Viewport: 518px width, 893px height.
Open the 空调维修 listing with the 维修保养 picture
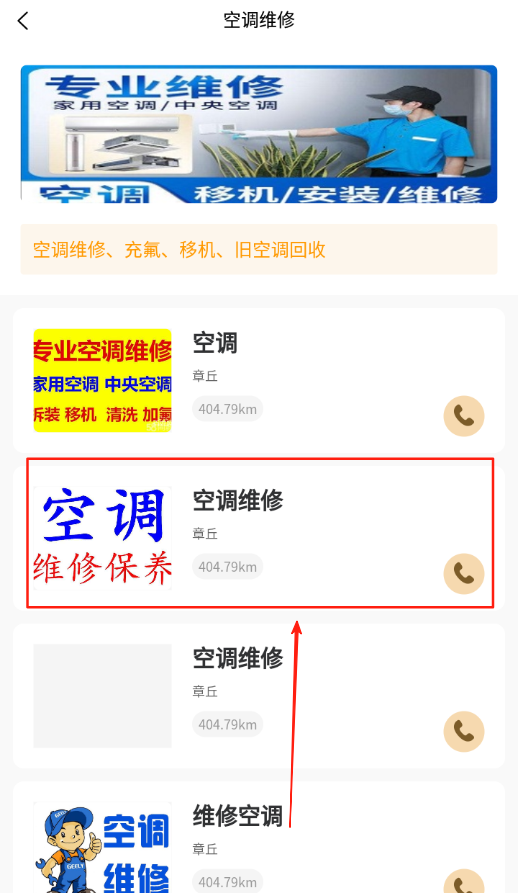(x=259, y=538)
